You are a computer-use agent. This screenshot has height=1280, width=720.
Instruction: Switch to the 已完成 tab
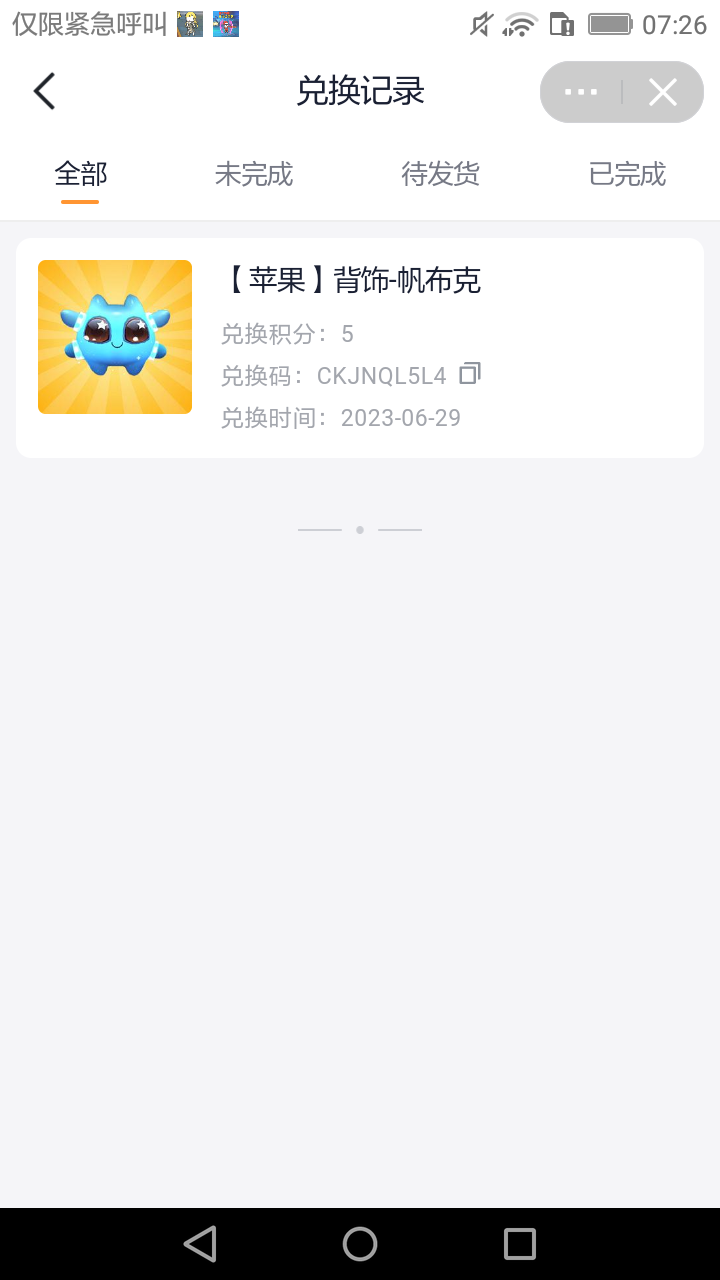coord(627,175)
